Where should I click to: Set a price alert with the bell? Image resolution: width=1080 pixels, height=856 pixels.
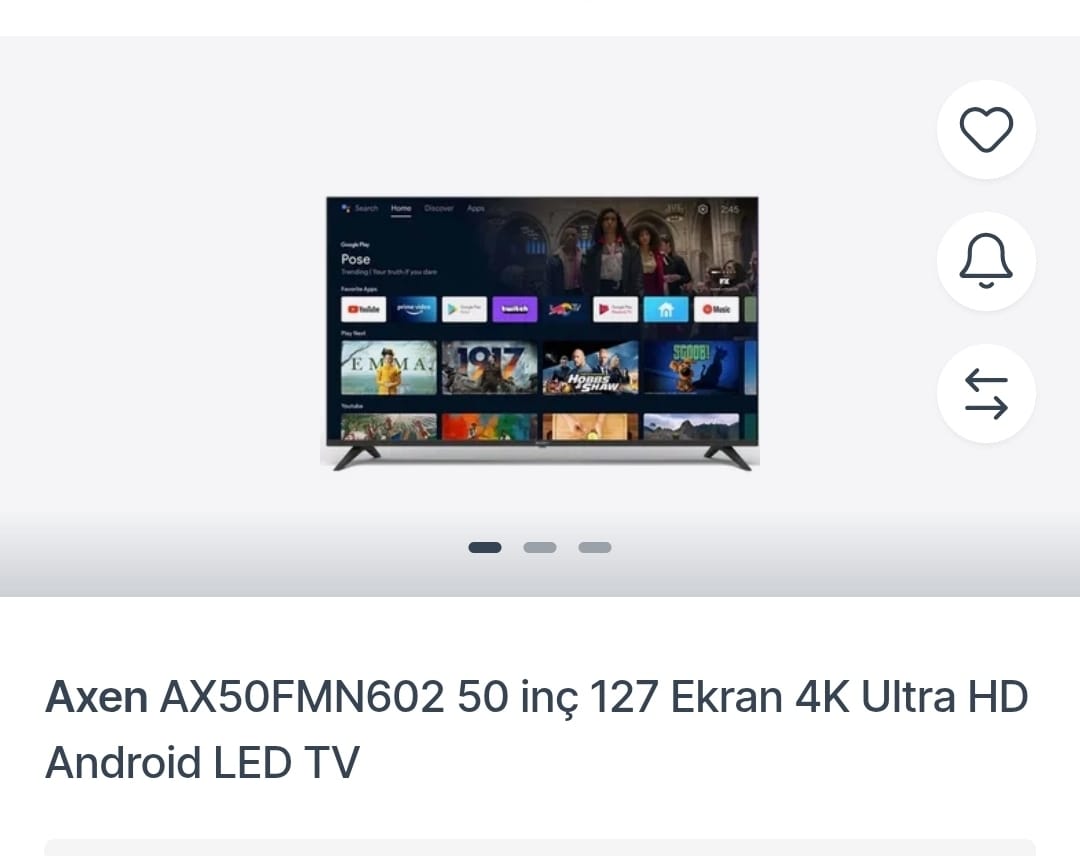pyautogui.click(x=986, y=262)
